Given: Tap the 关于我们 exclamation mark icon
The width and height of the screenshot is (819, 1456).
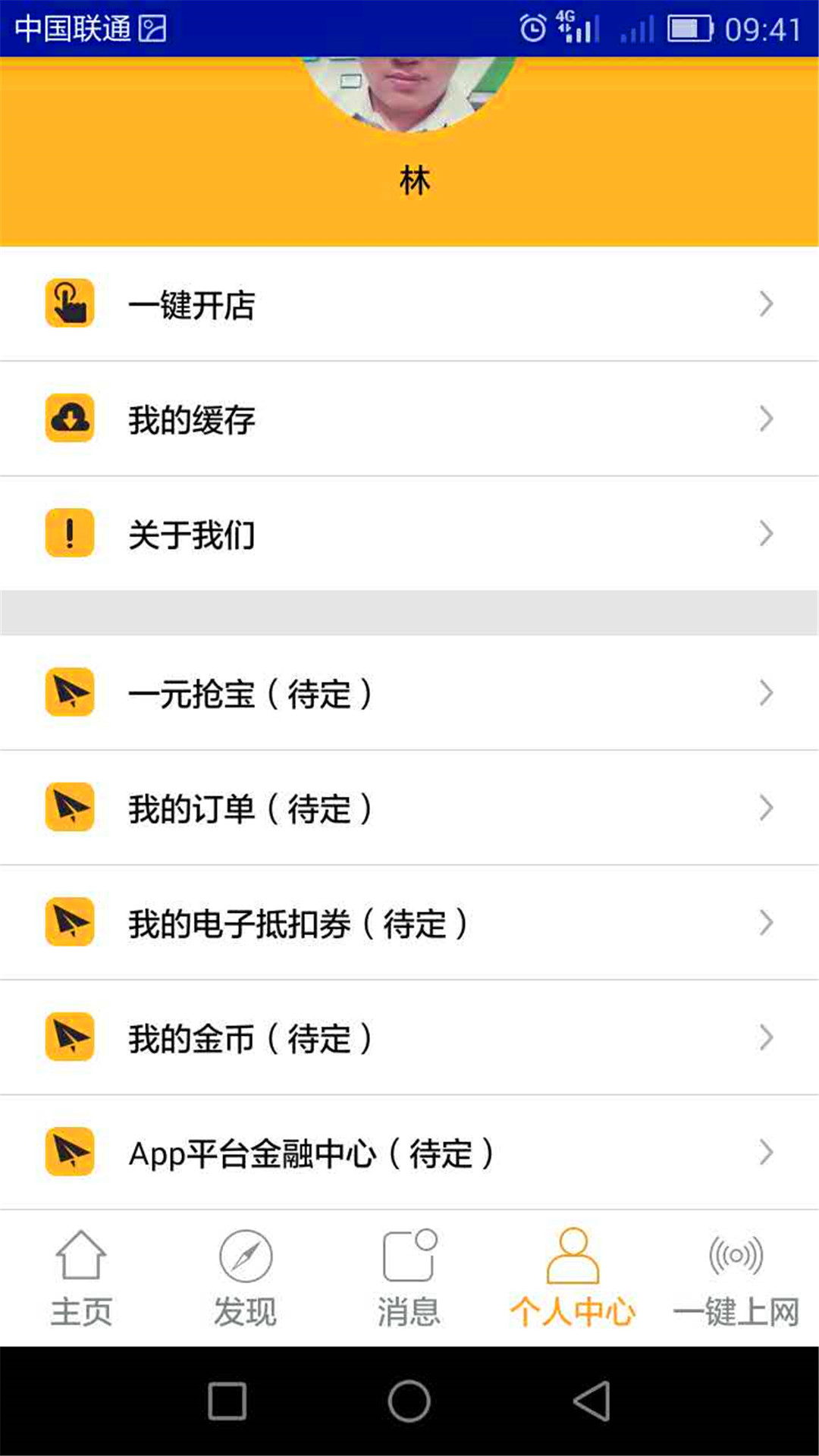Looking at the screenshot, I should coord(70,533).
